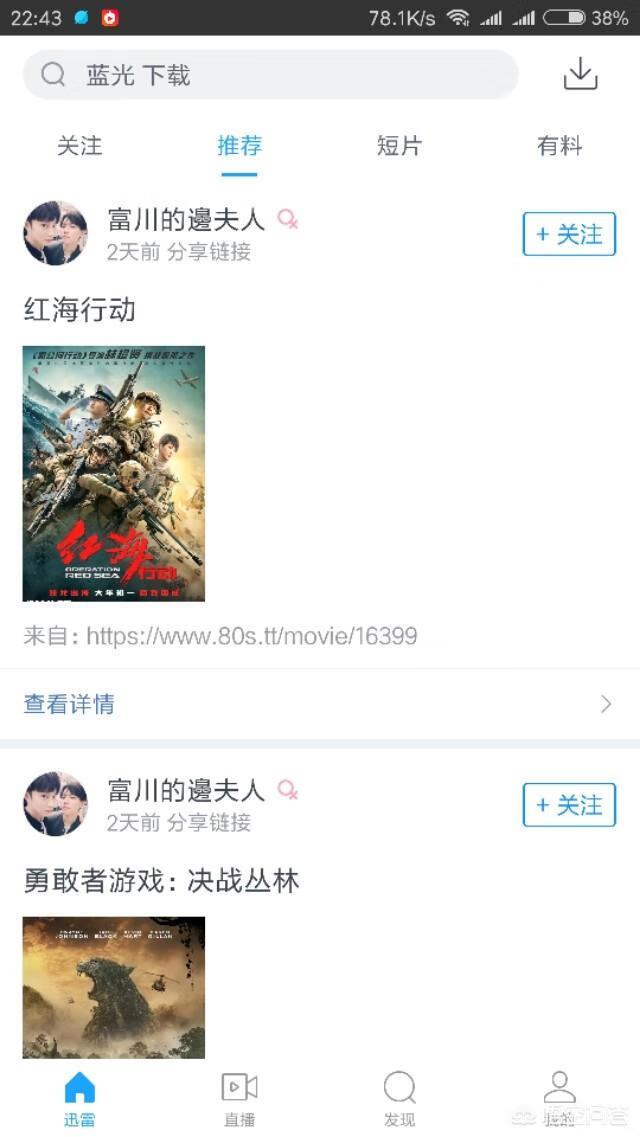Follow the poster of 勇敢者游戏：决战丛林
Image resolution: width=640 pixels, height=1137 pixels.
569,805
